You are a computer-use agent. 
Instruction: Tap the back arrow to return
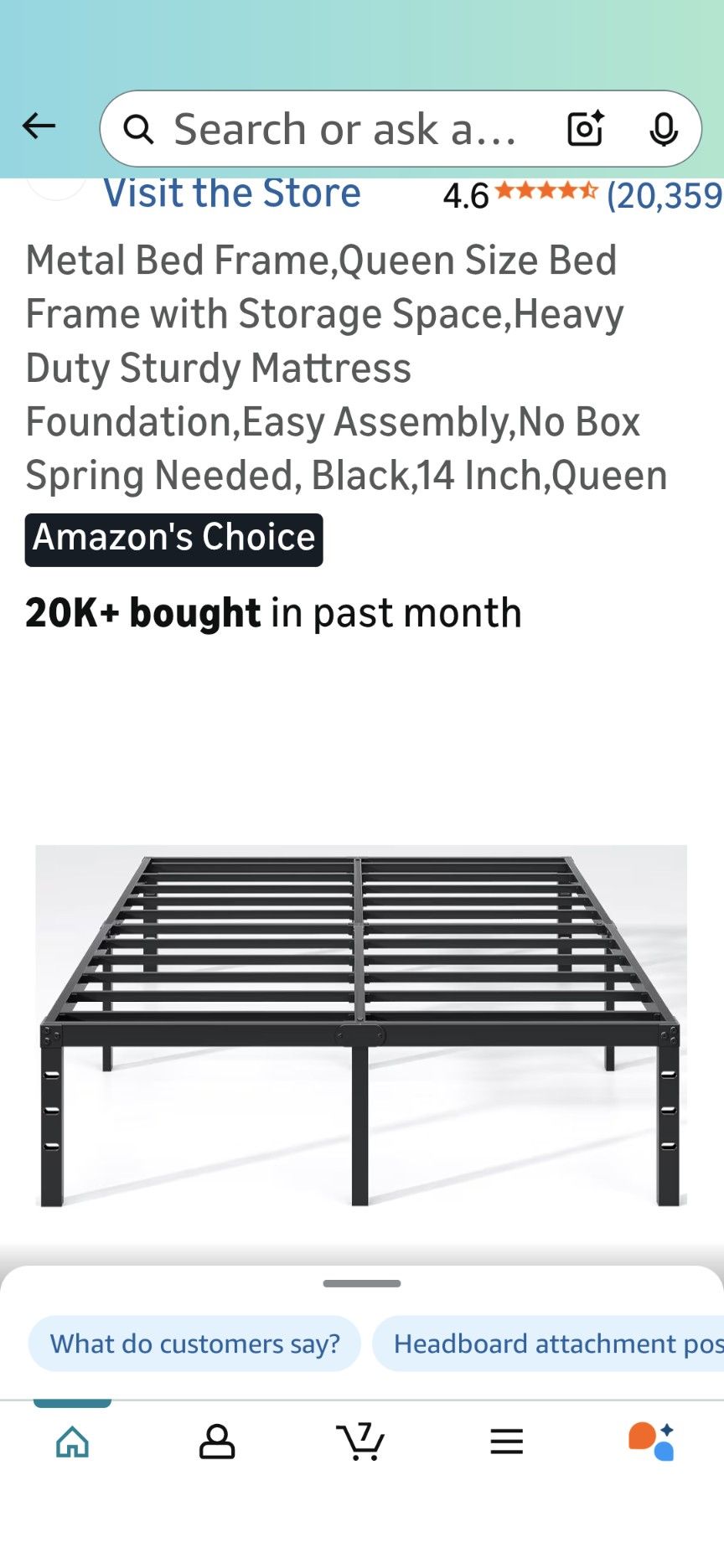point(39,127)
